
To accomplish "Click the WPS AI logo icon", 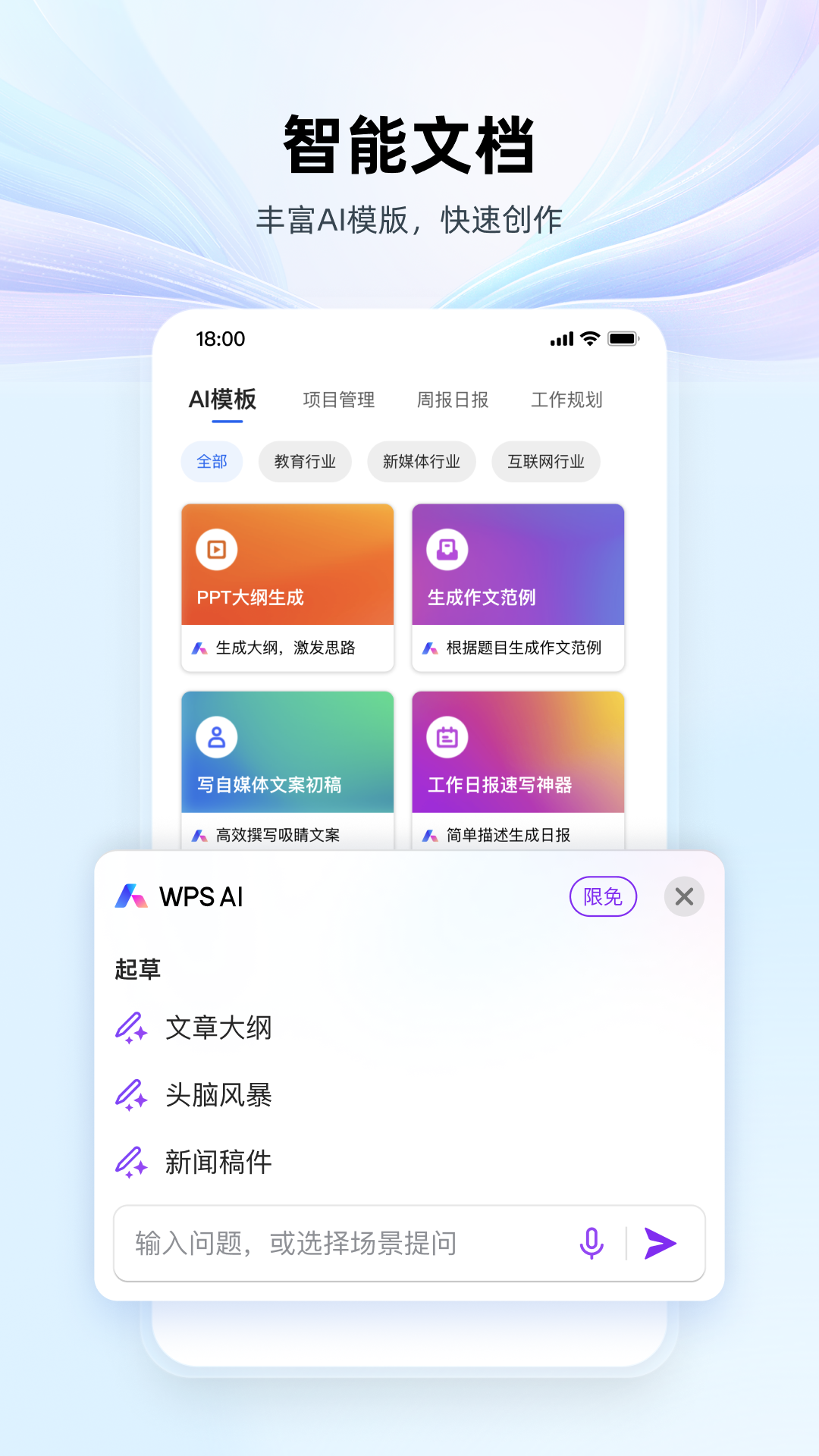I will click(130, 896).
